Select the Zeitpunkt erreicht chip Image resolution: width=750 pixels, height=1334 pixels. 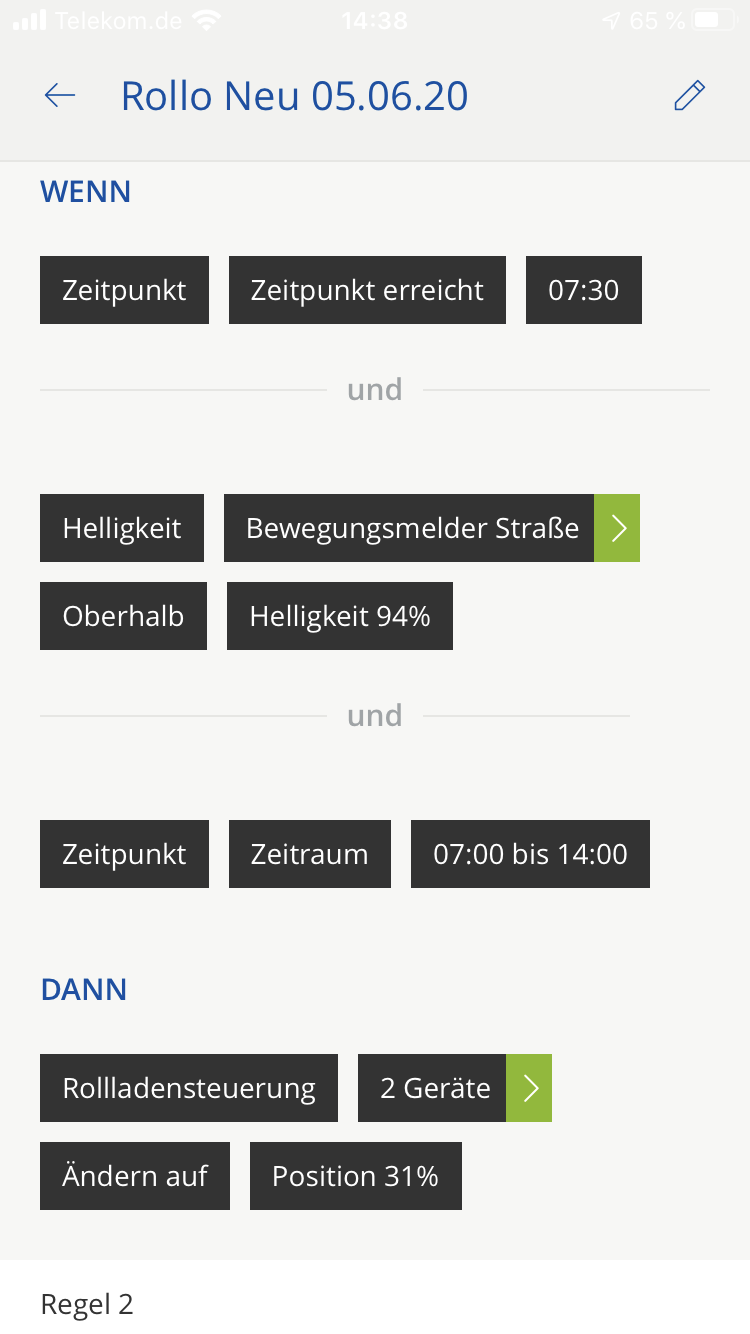(367, 290)
